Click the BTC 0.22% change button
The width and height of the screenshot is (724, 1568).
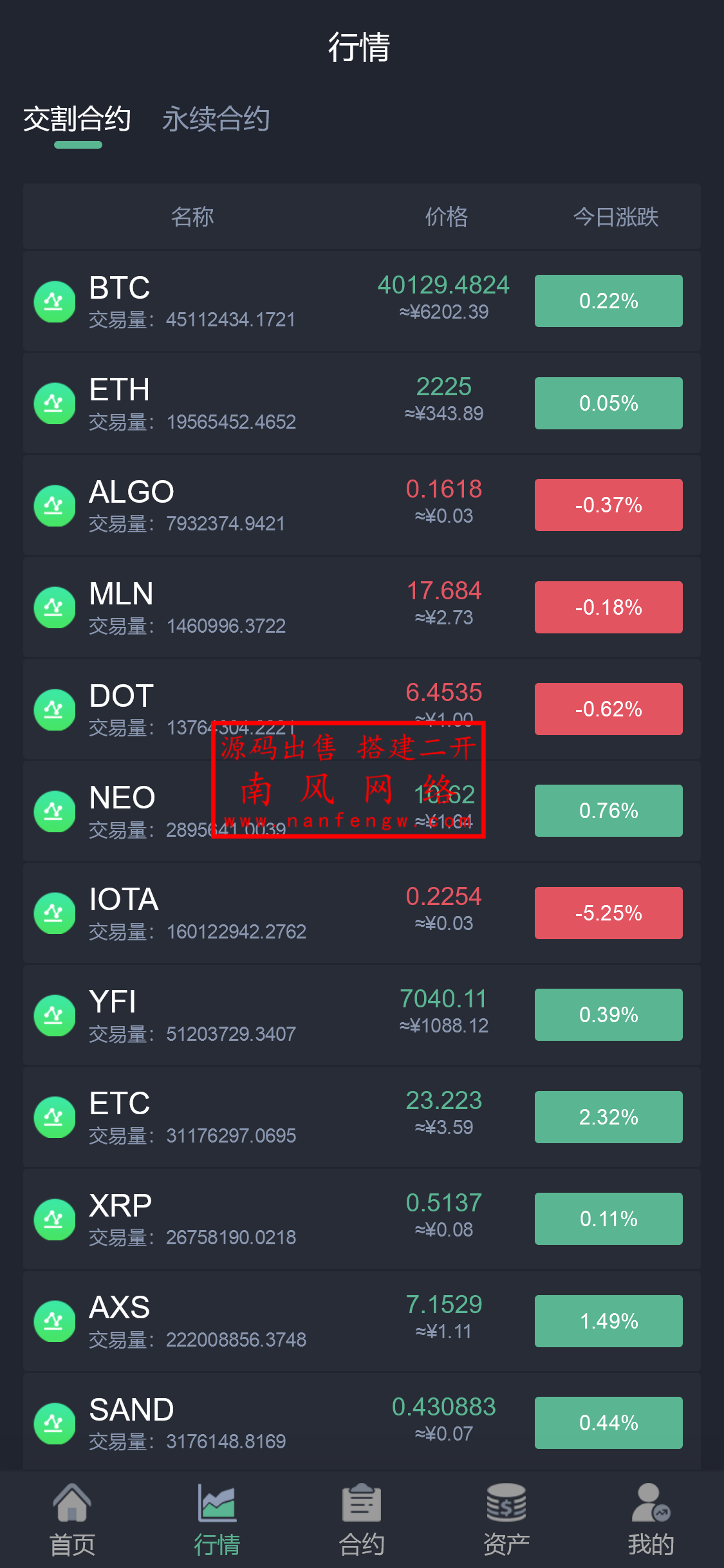(608, 301)
